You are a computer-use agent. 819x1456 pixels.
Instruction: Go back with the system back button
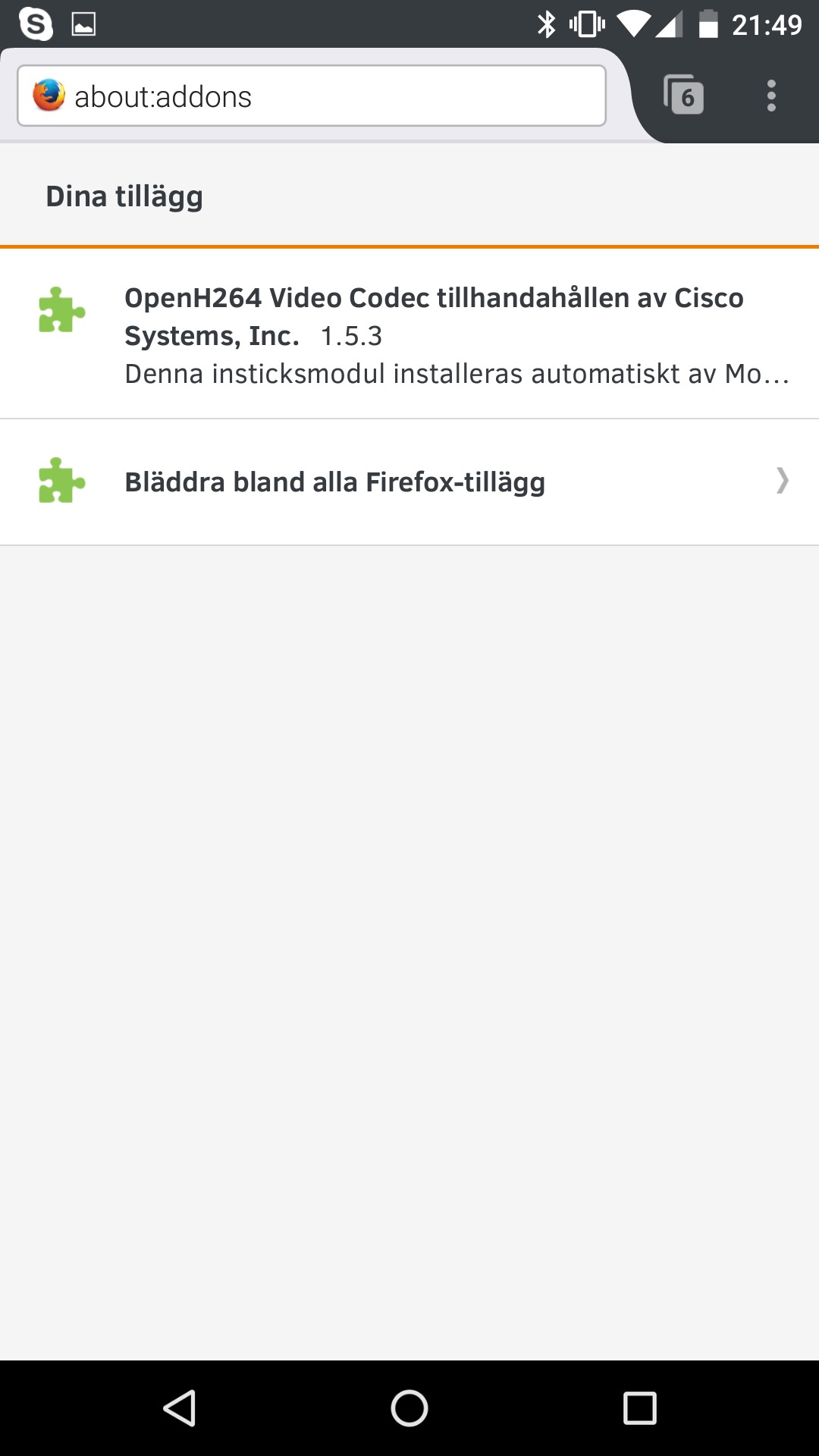pos(180,1408)
